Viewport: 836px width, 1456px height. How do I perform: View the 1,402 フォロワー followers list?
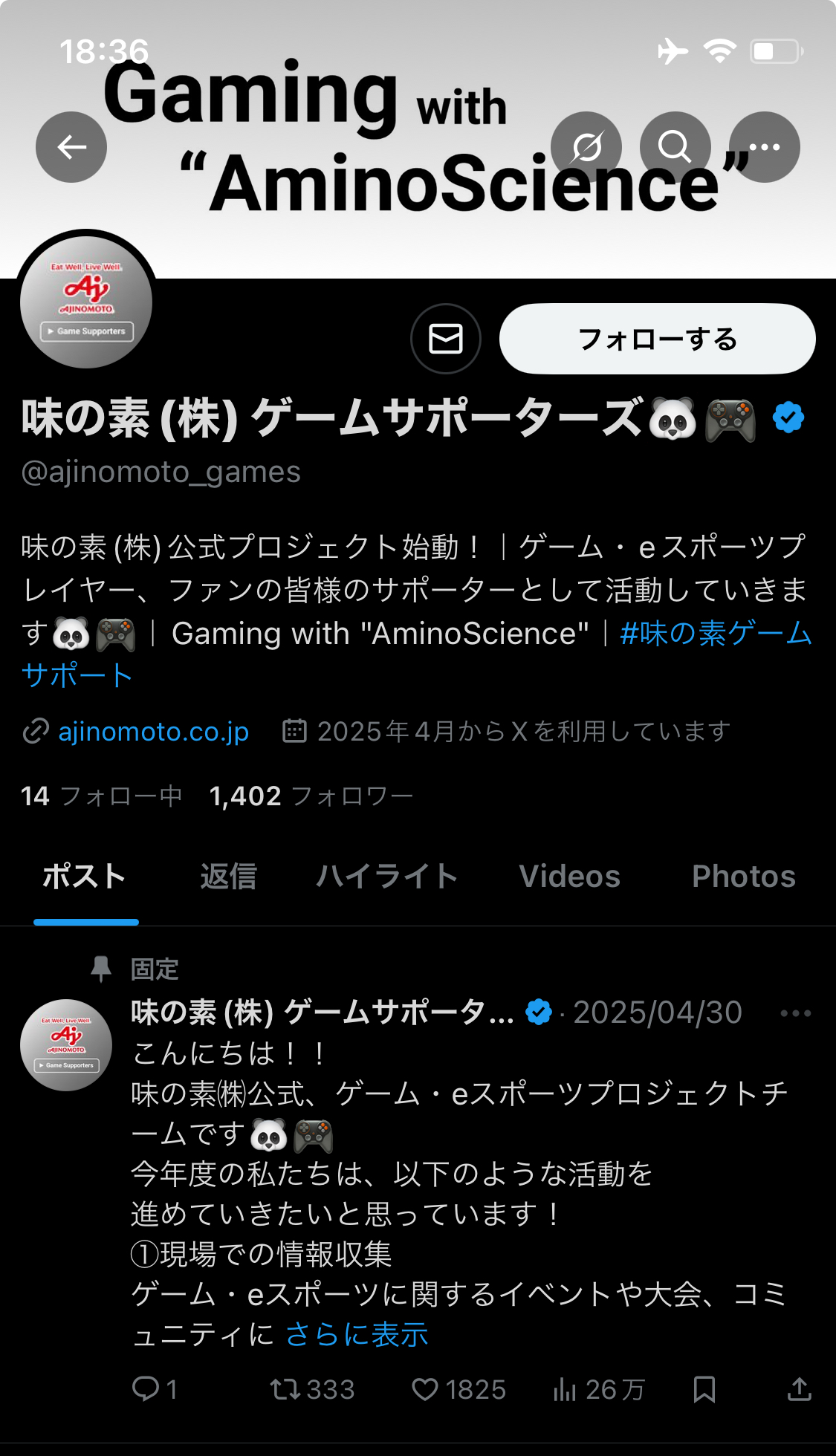[311, 796]
